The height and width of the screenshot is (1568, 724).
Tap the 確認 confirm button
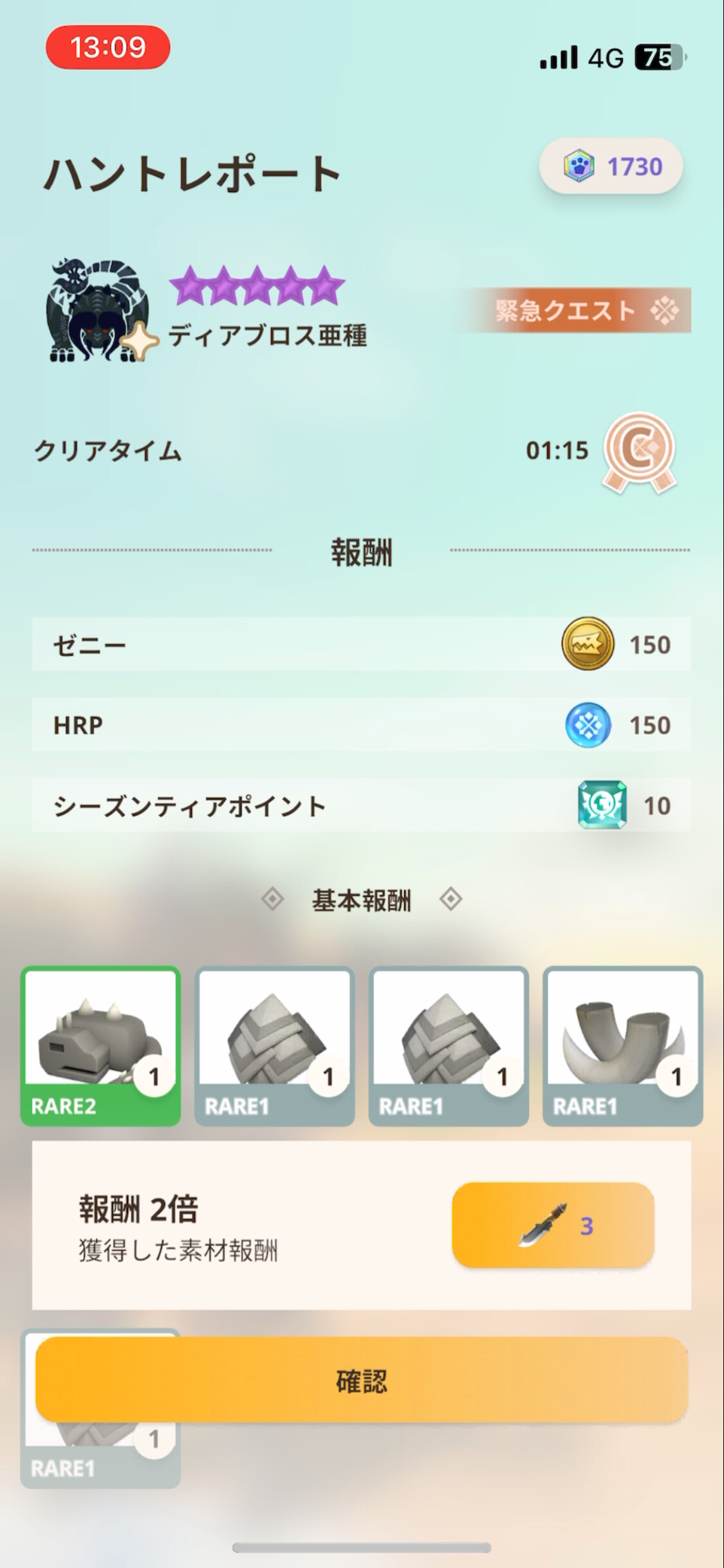(x=362, y=1381)
